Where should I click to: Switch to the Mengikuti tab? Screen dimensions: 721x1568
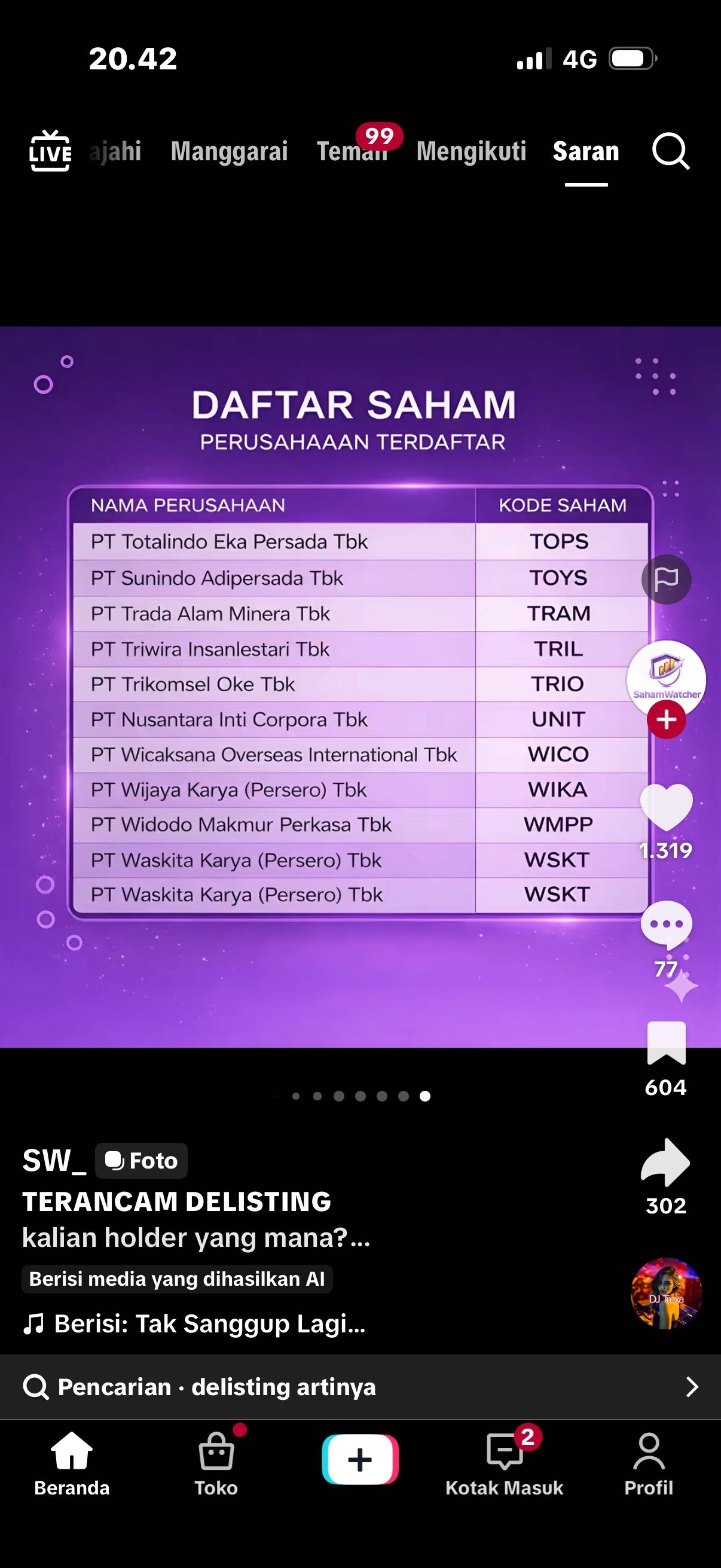click(471, 151)
